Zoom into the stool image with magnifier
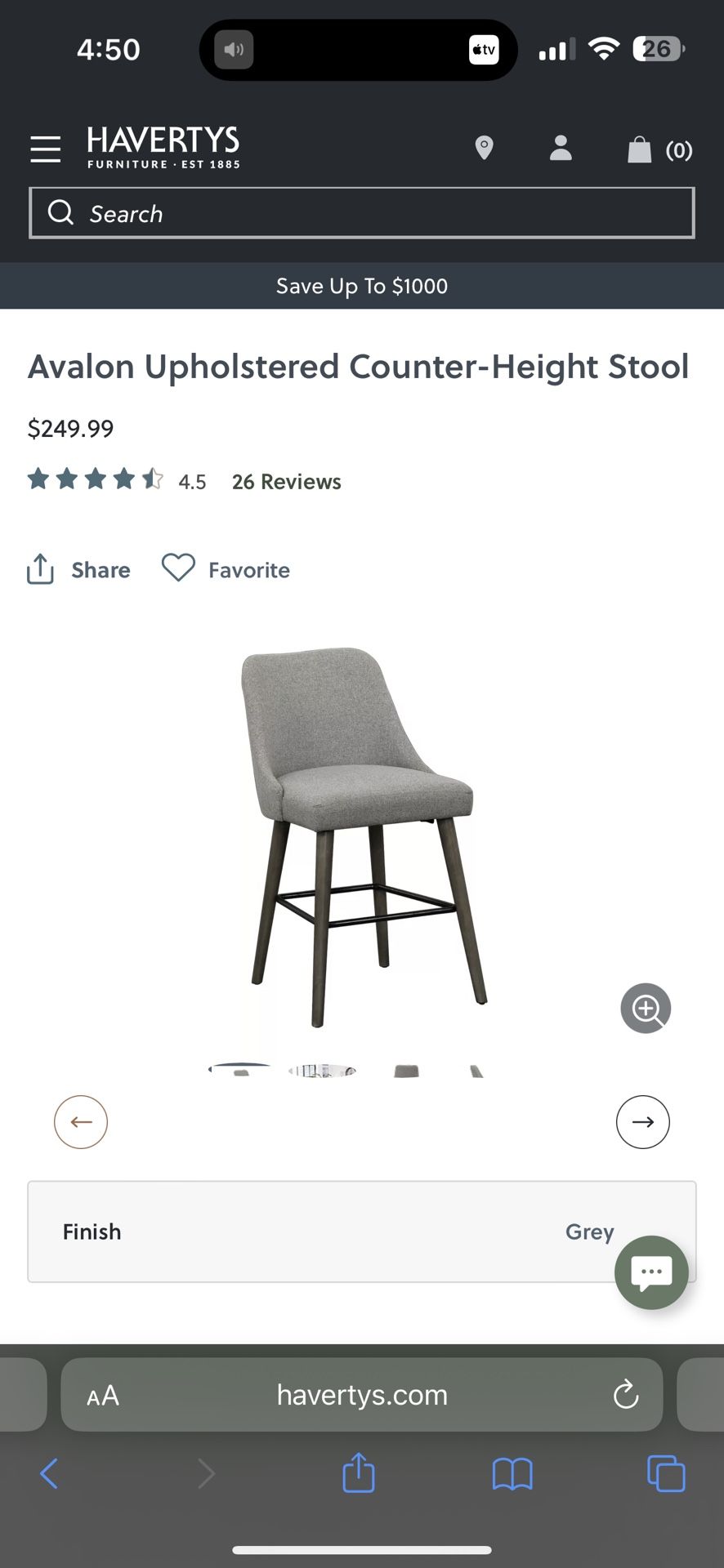The width and height of the screenshot is (724, 1568). 646,1009
